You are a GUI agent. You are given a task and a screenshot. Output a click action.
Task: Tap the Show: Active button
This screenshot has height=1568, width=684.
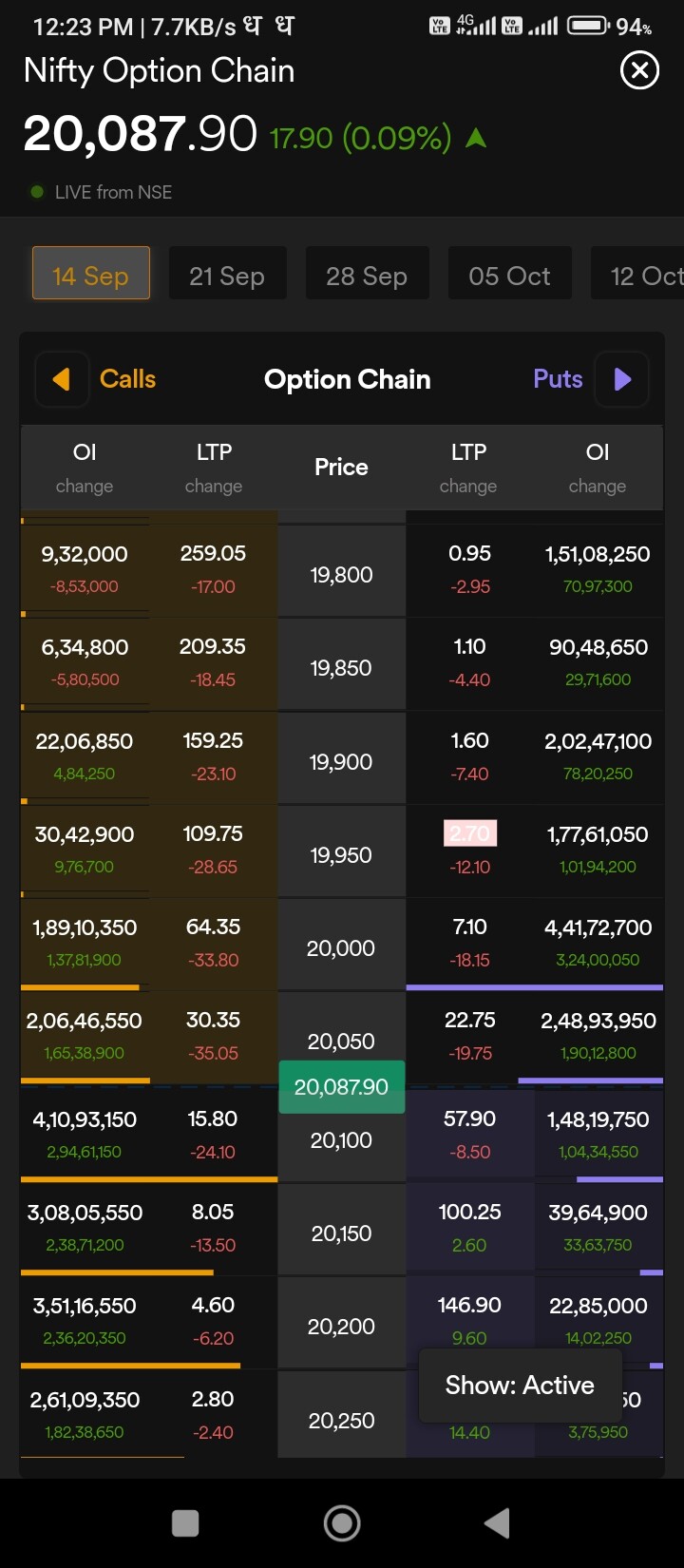pyautogui.click(x=520, y=1386)
